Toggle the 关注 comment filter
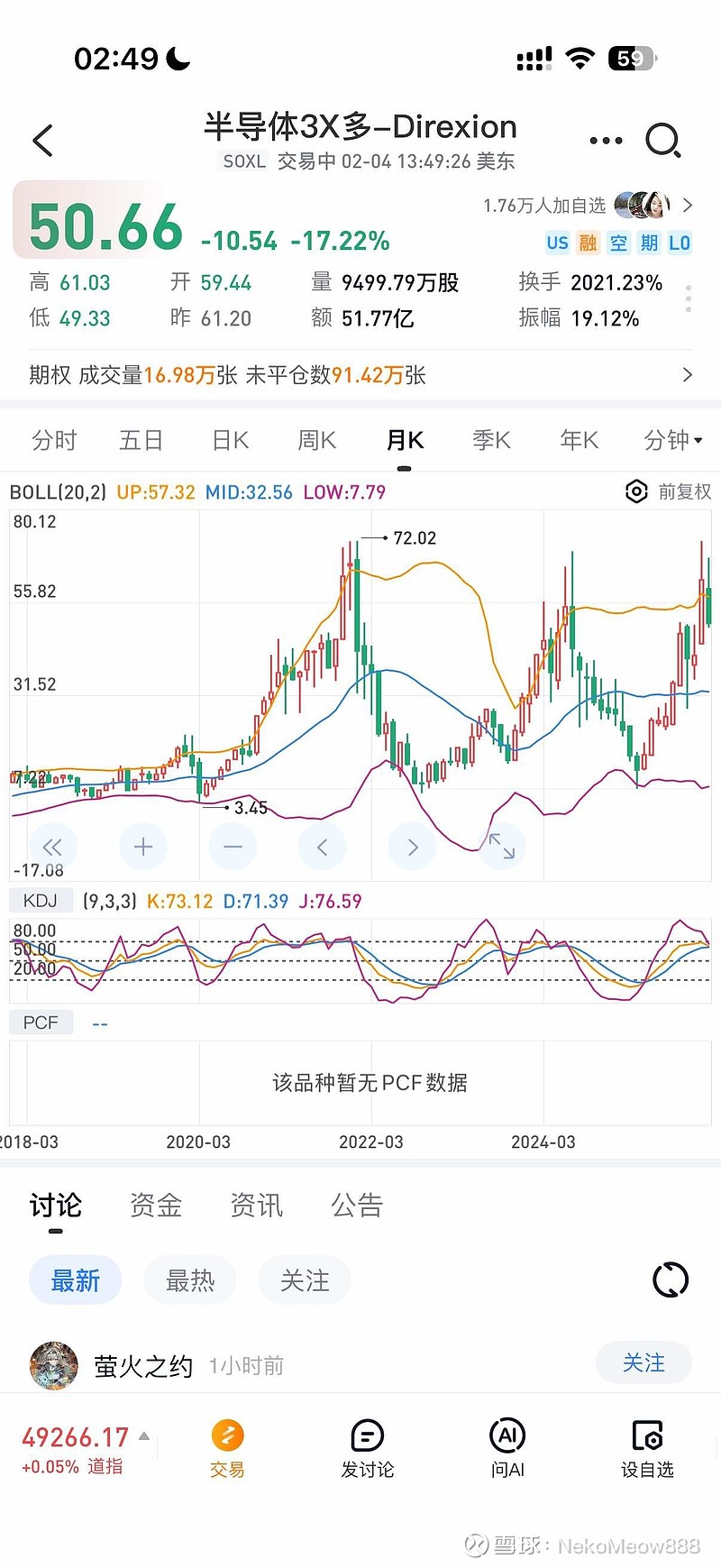This screenshot has width=721, height=1568. pos(305,1279)
